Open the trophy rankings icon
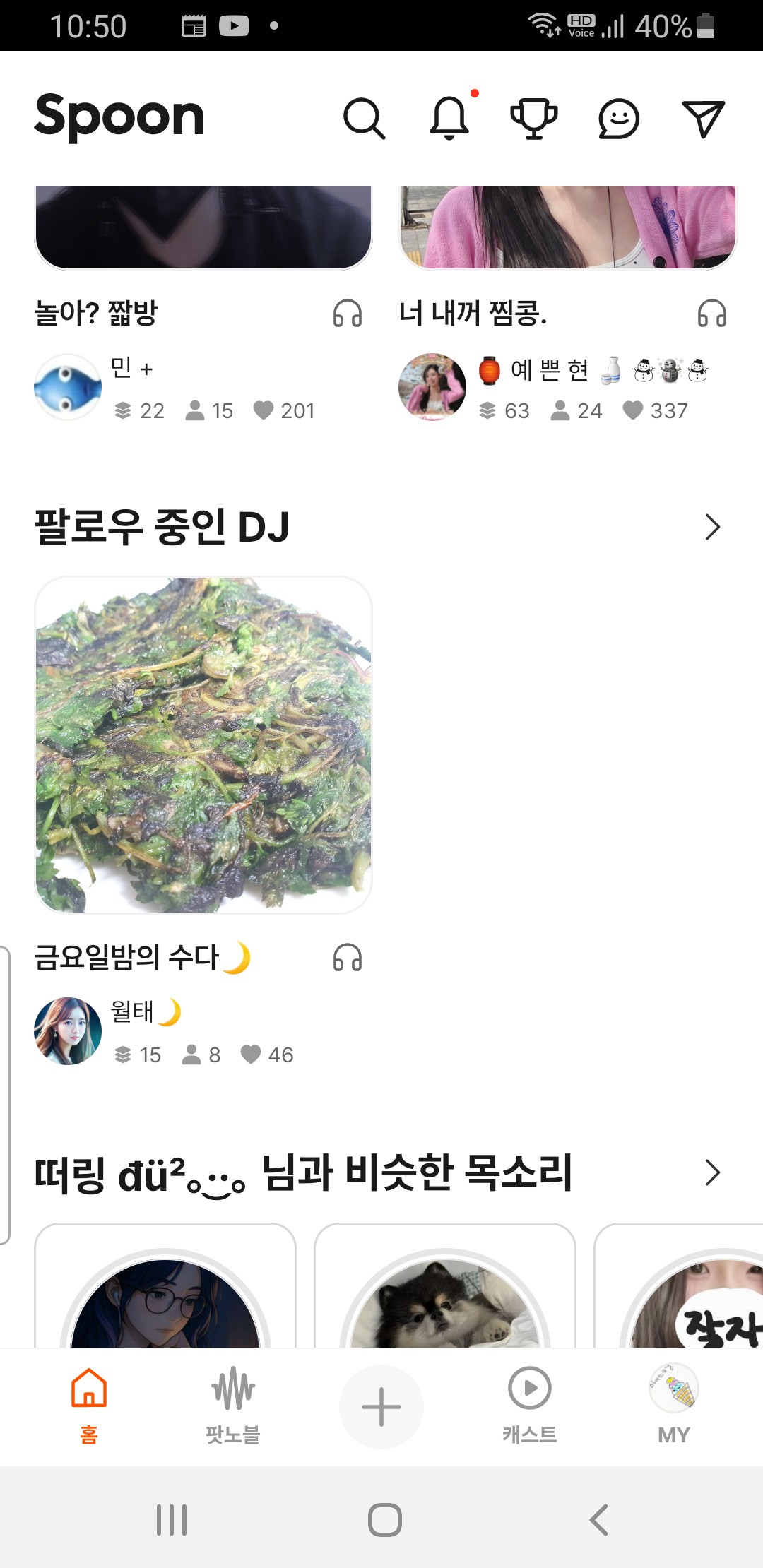763x1568 pixels. (x=535, y=118)
